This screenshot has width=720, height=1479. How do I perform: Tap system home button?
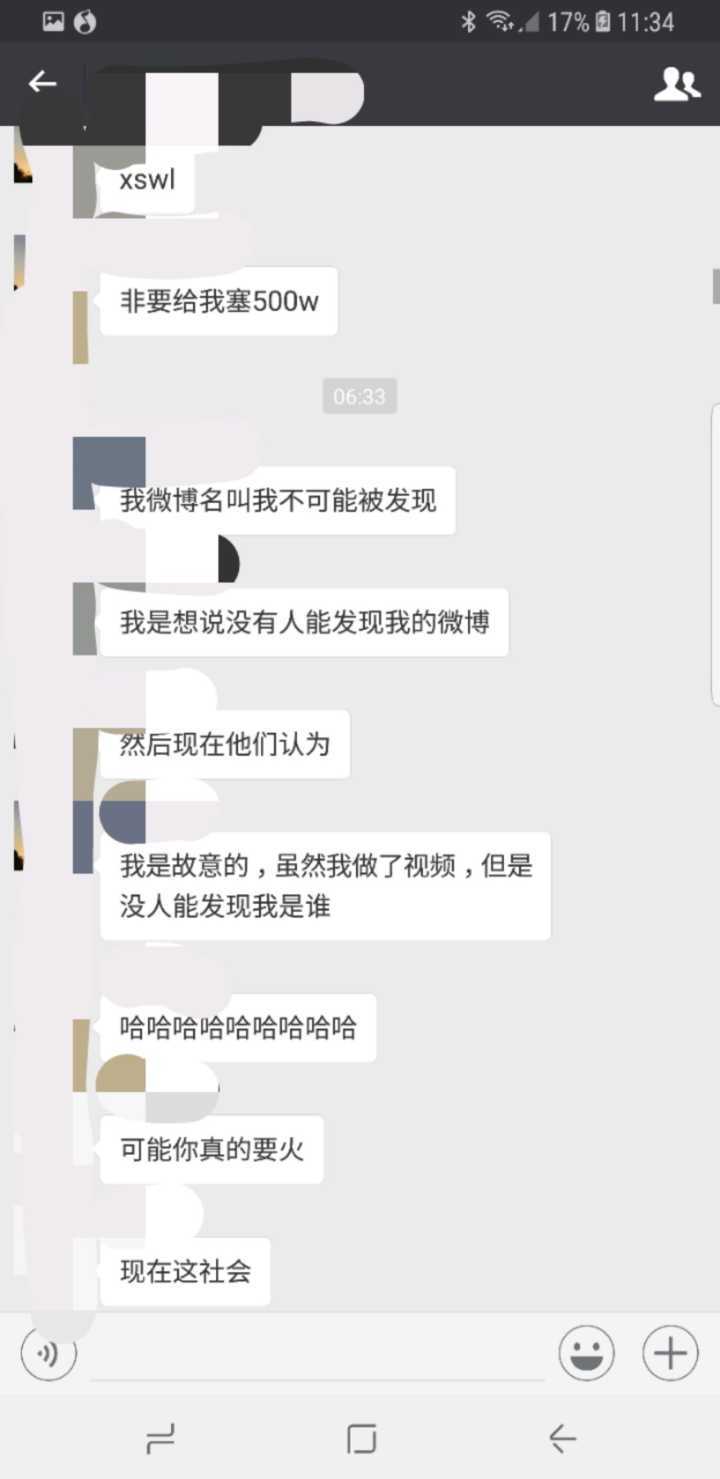(361, 1438)
